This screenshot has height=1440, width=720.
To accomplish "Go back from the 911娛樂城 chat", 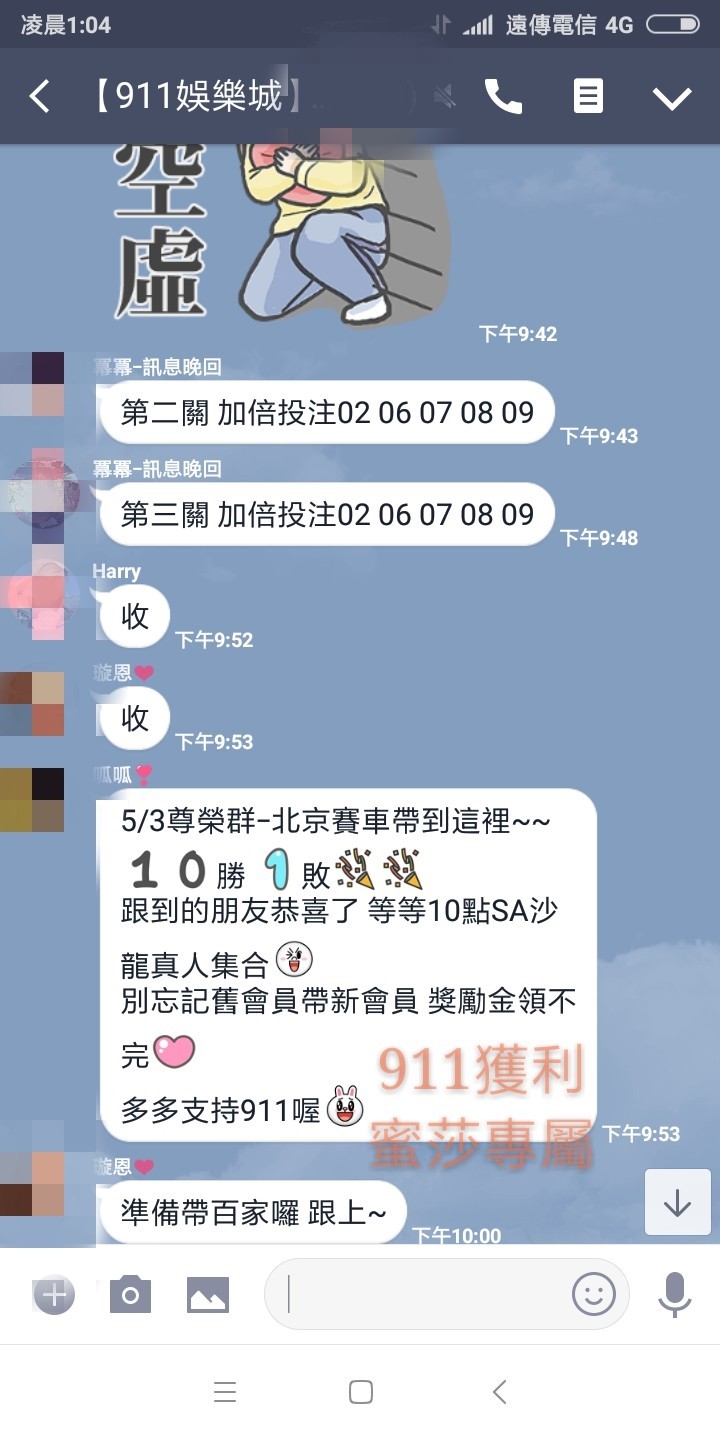I will pos(39,97).
